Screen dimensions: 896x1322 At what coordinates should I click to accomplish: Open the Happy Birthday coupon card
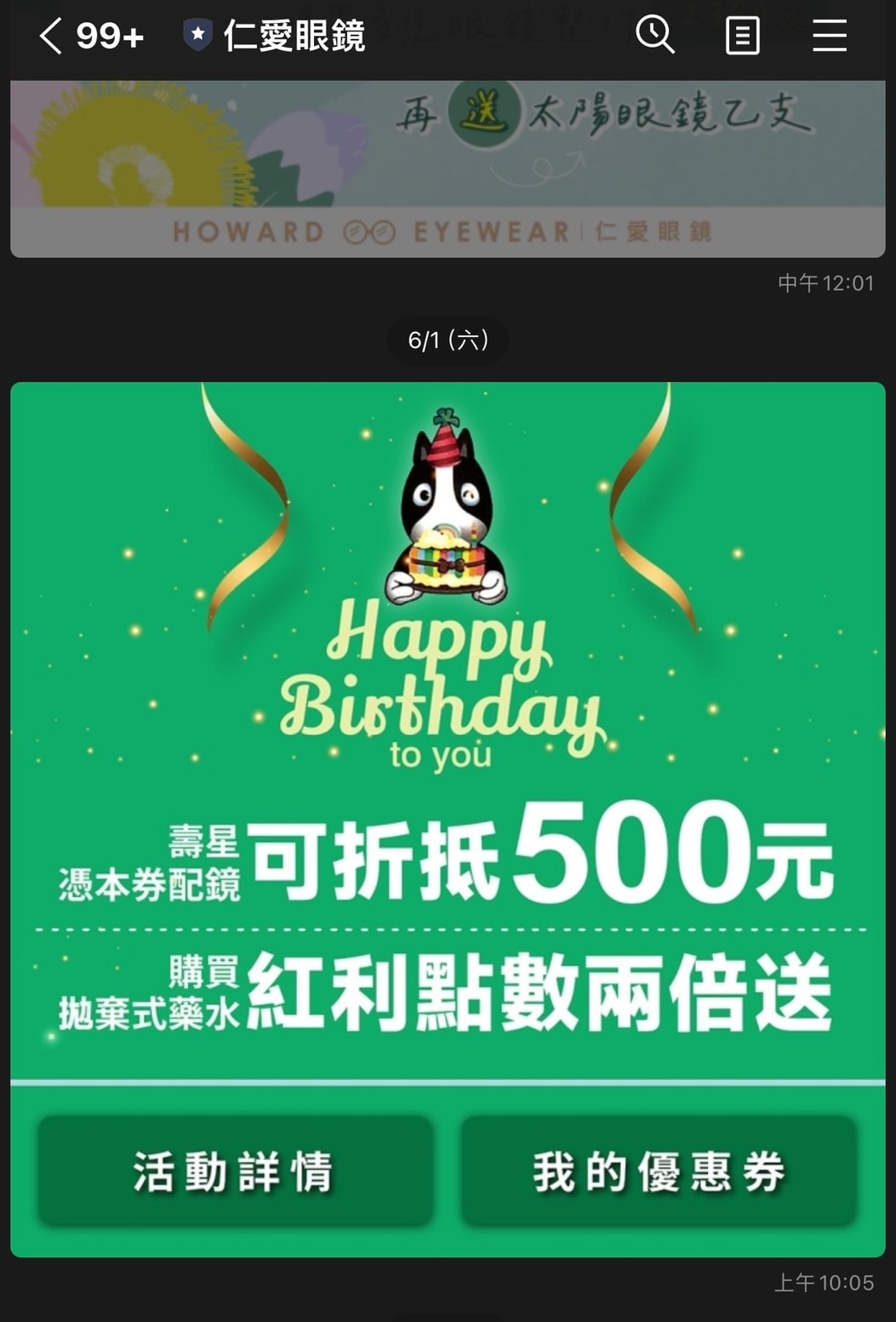point(448,732)
